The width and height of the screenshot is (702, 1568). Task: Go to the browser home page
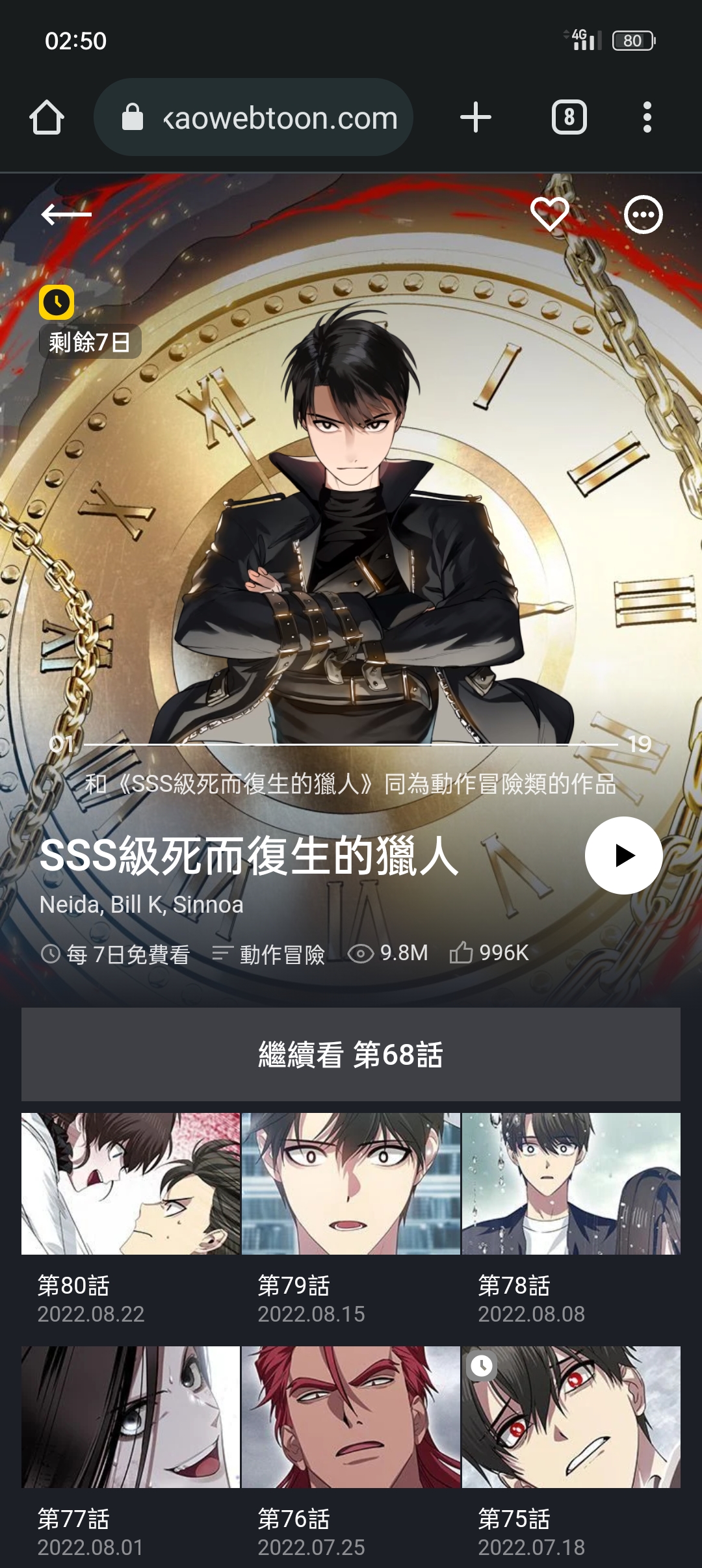[47, 118]
